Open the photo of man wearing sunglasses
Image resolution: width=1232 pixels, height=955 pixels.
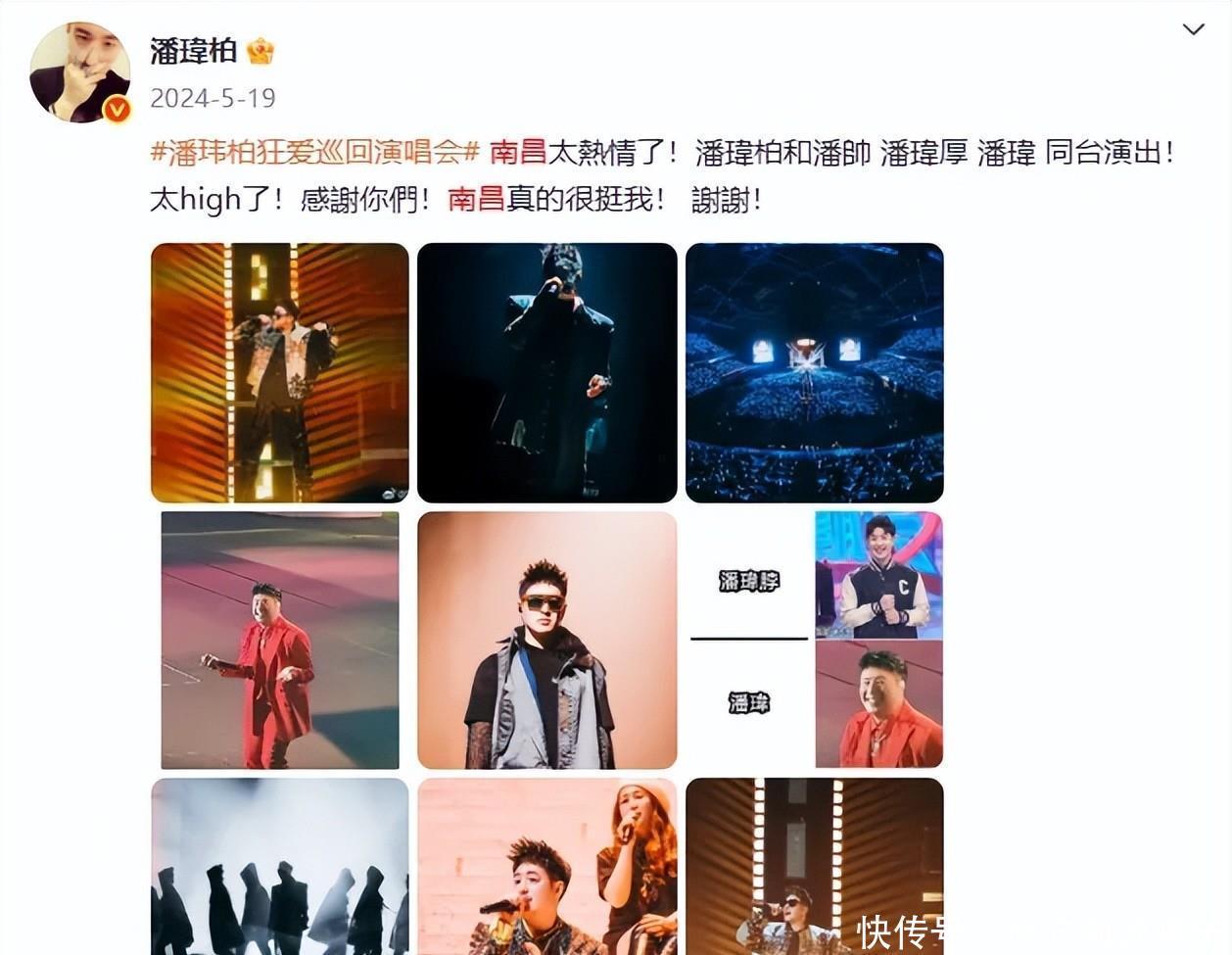tap(546, 640)
